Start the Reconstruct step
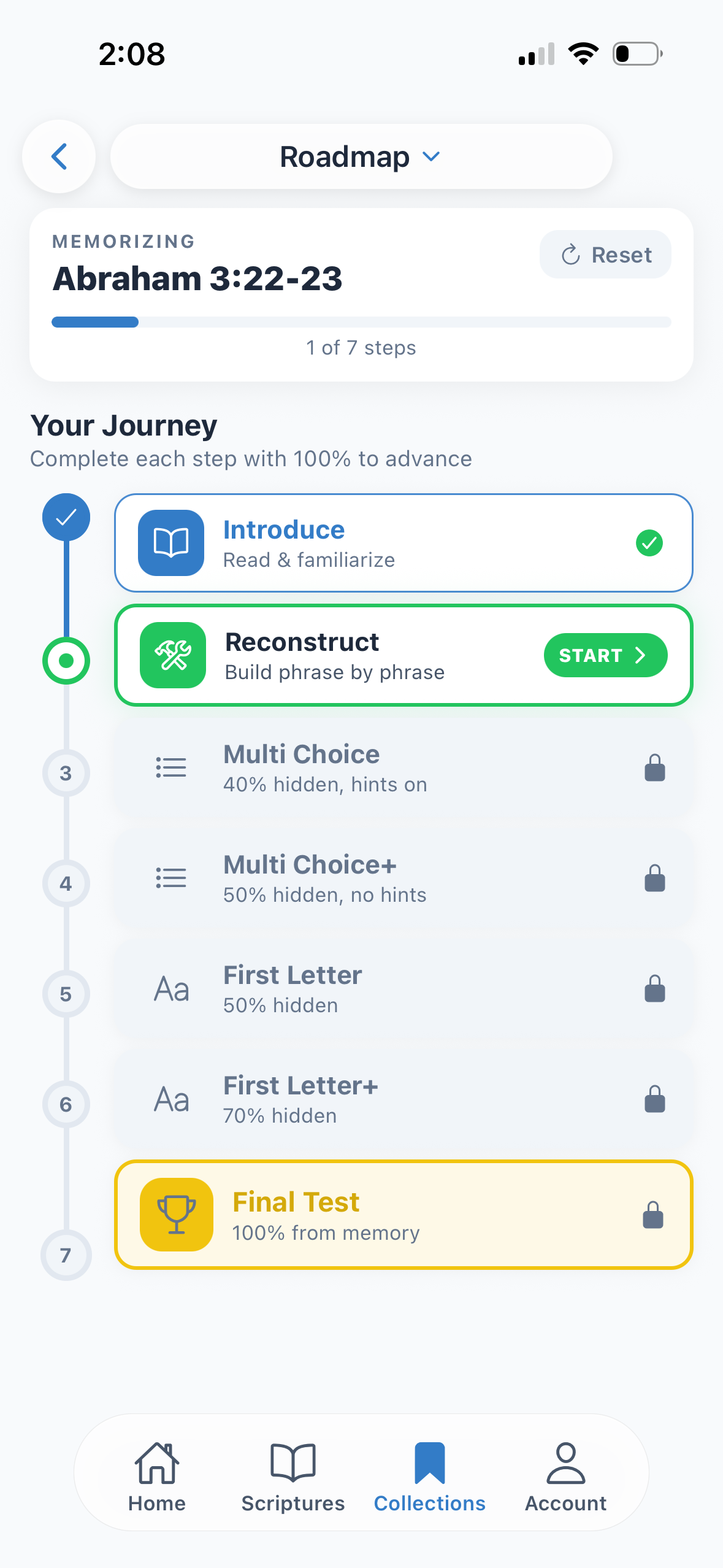Image resolution: width=723 pixels, height=1568 pixels. pos(605,655)
